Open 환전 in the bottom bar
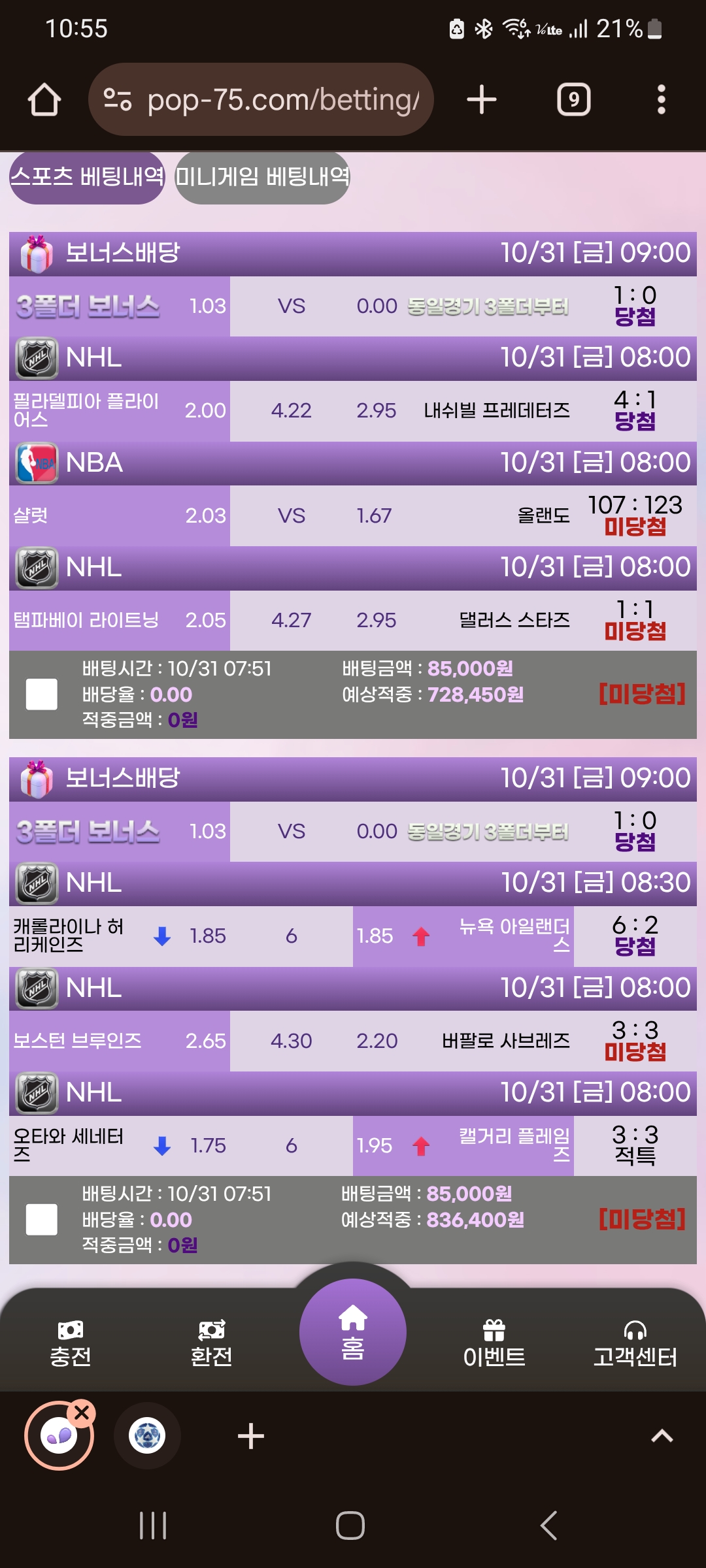The width and height of the screenshot is (706, 1568). [x=211, y=1343]
